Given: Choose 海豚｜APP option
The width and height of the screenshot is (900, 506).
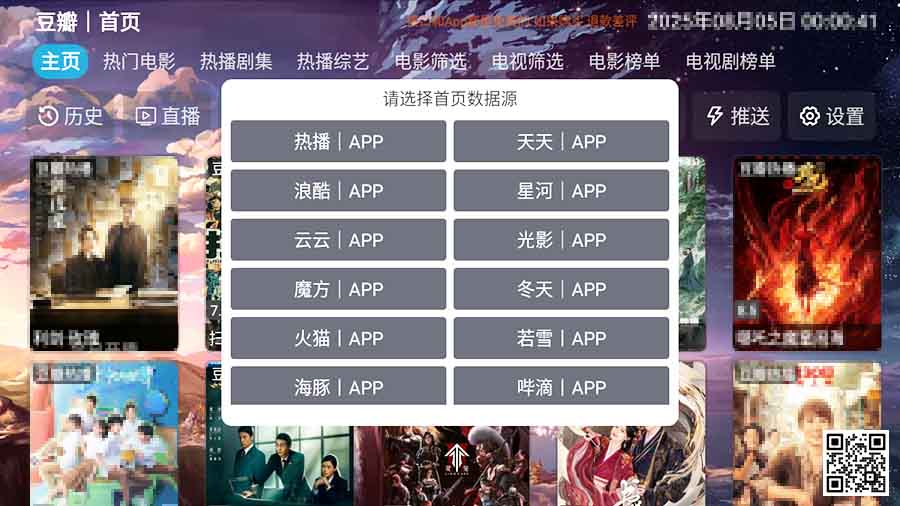Looking at the screenshot, I should click(x=338, y=386).
